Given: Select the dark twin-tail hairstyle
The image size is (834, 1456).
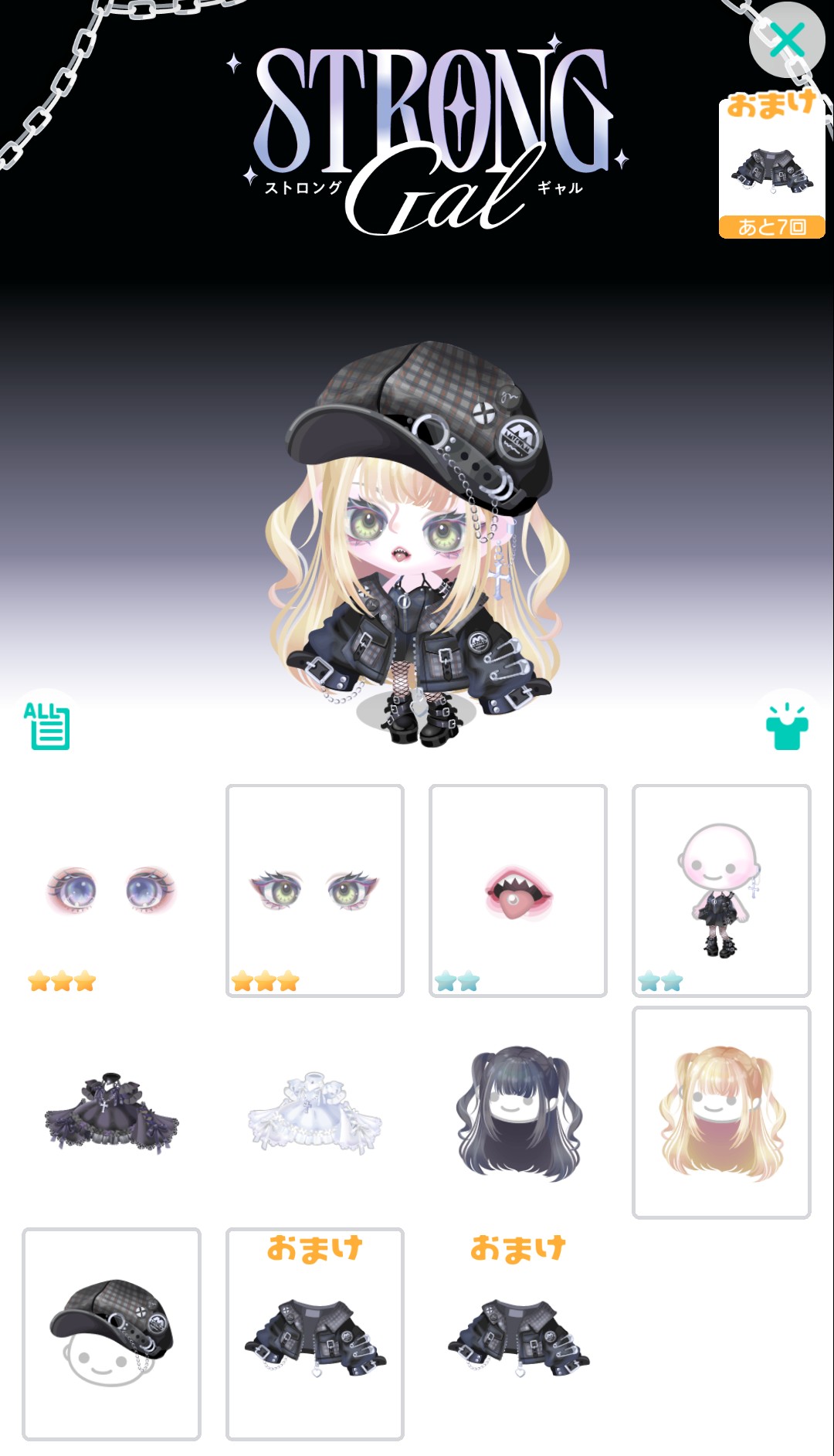Looking at the screenshot, I should (x=517, y=1112).
